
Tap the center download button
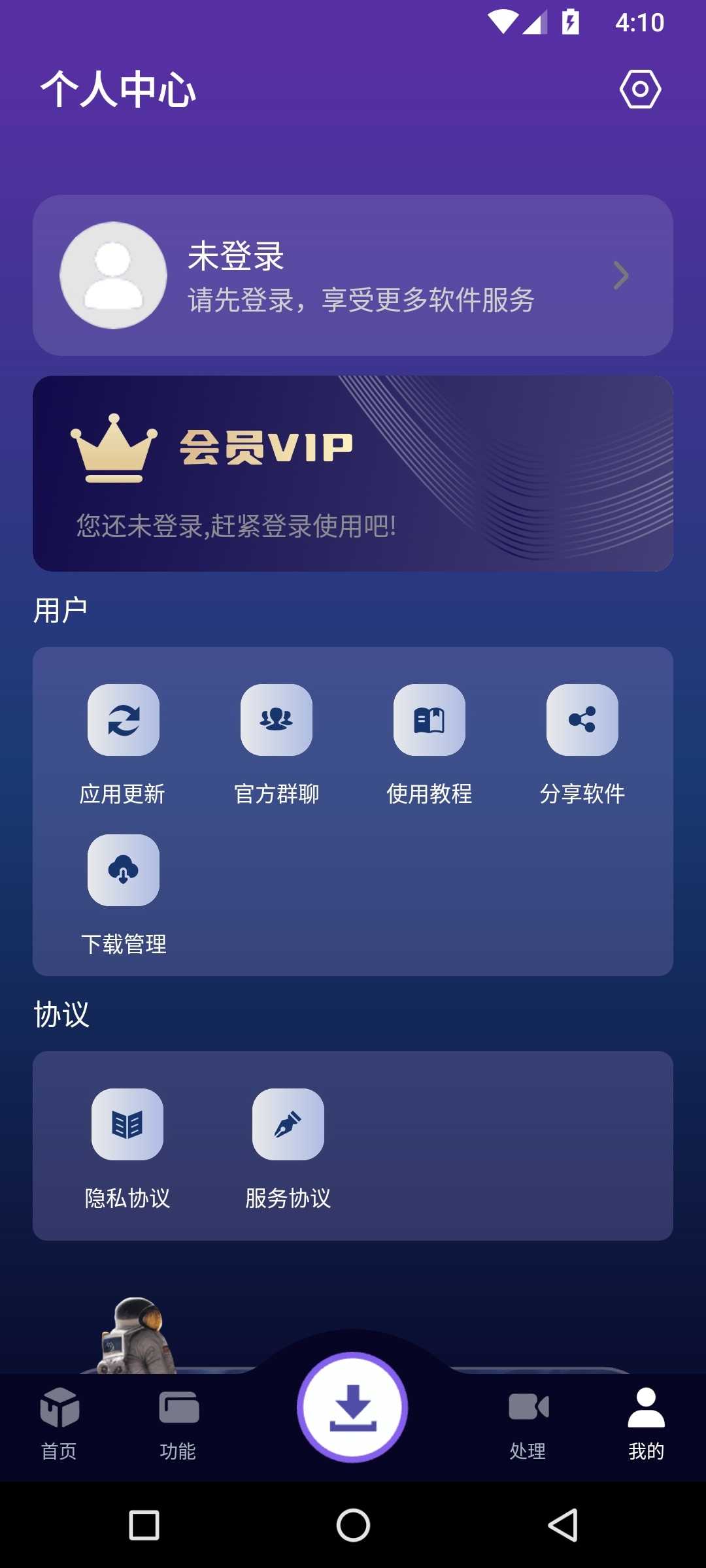(353, 1407)
